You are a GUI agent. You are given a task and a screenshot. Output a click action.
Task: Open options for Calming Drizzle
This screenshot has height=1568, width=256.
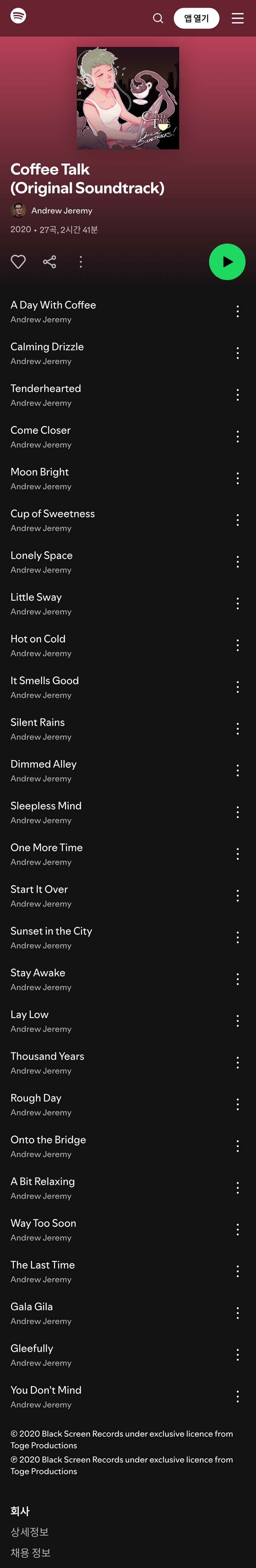pos(238,353)
